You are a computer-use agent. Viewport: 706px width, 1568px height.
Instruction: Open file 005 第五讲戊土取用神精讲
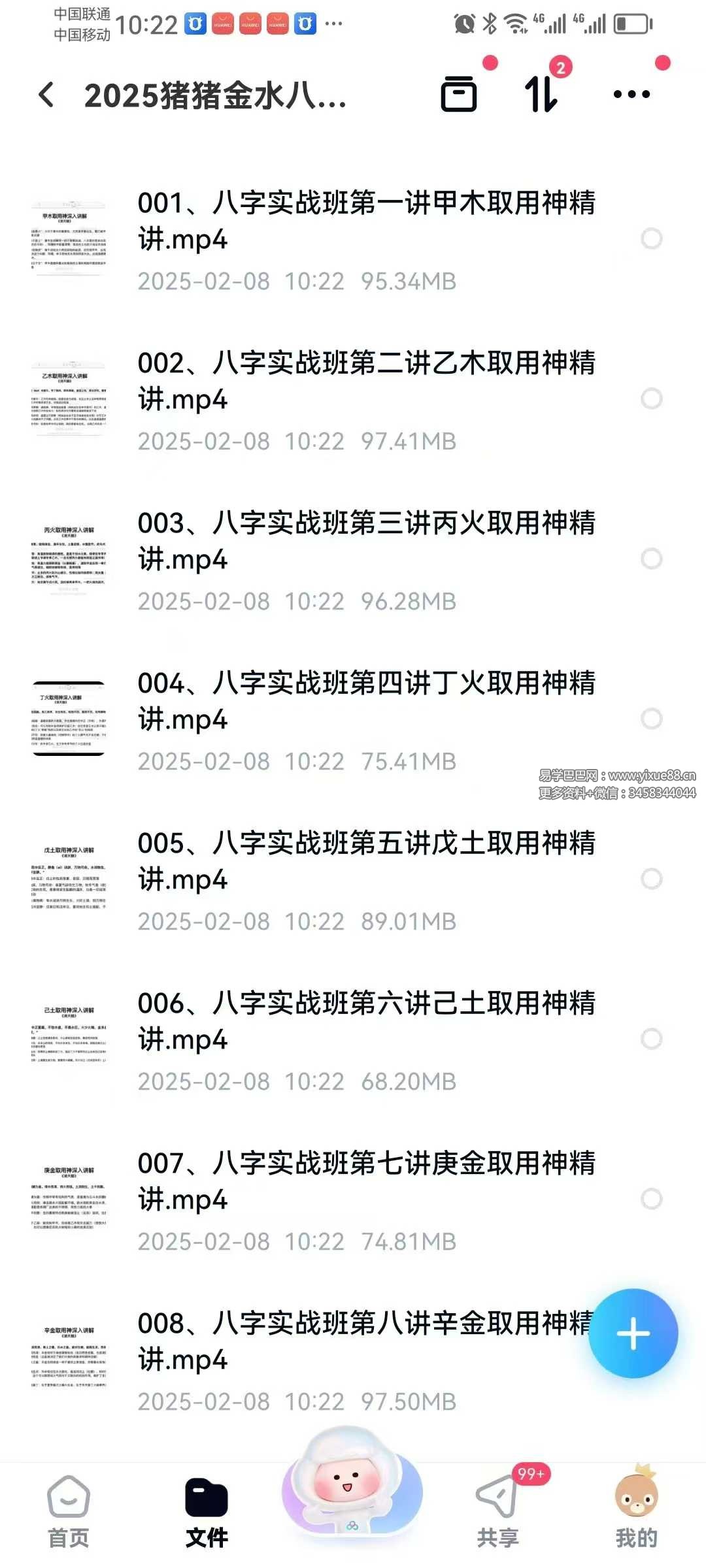click(x=366, y=861)
